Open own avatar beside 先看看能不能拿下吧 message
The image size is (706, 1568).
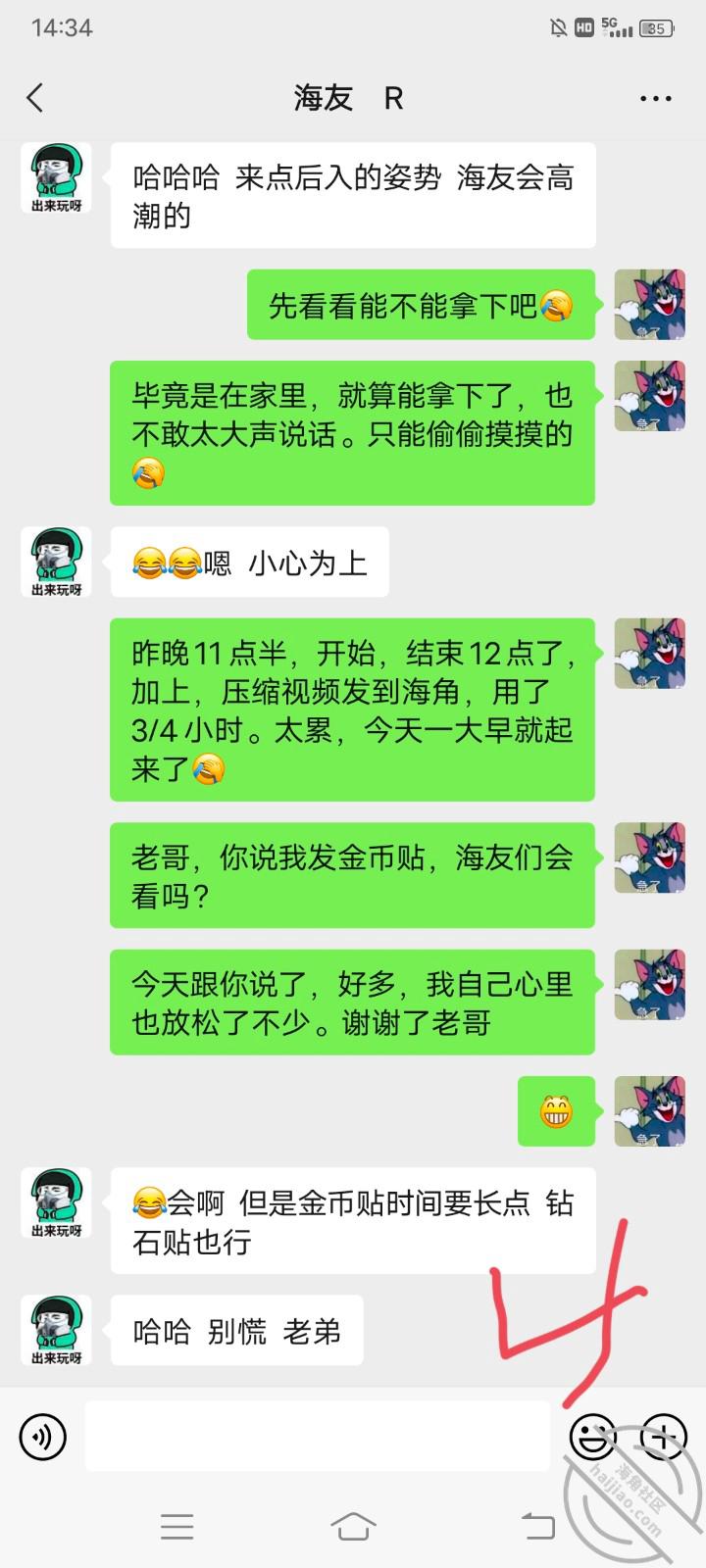point(649,305)
